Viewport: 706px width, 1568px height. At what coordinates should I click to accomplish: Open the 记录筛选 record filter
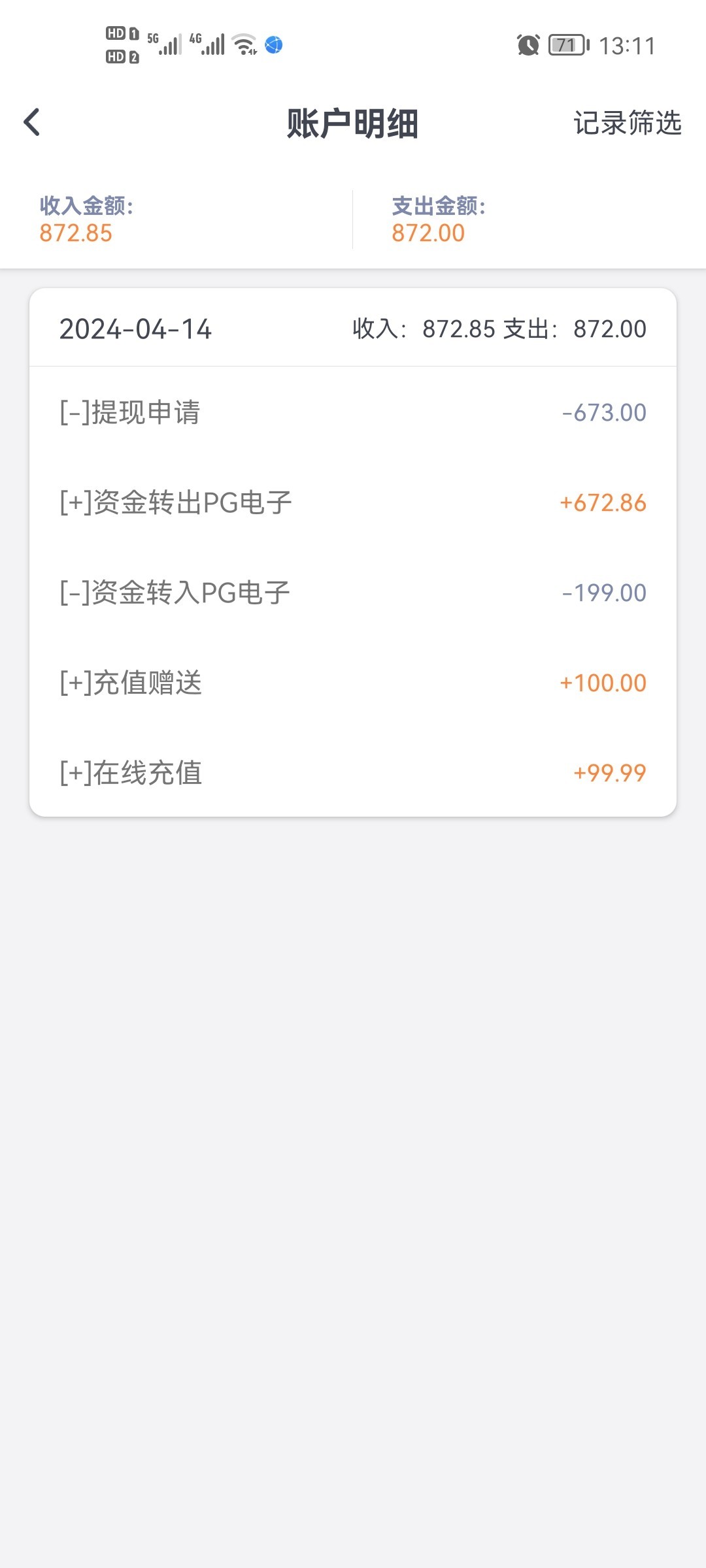pyautogui.click(x=628, y=123)
